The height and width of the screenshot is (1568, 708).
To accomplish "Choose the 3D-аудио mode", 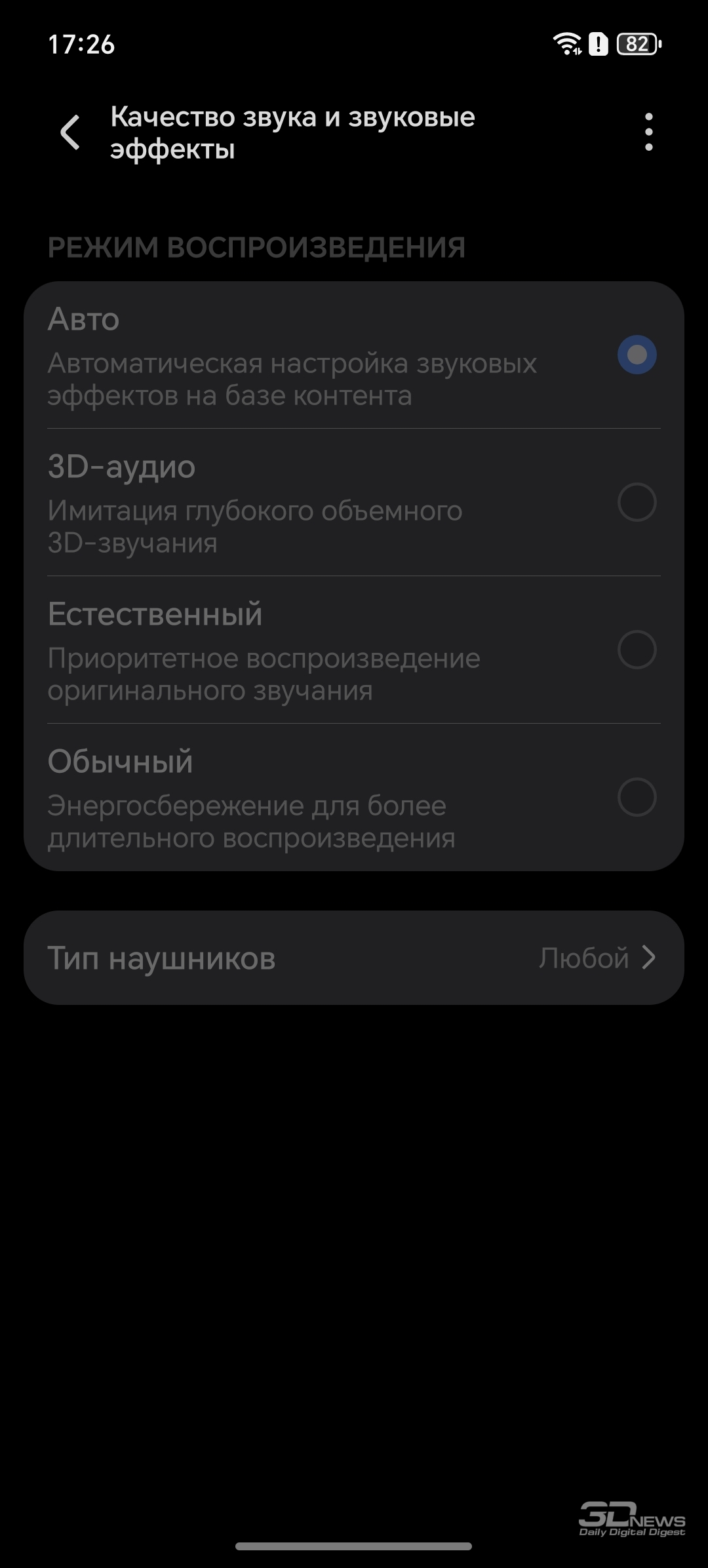I will 637,503.
